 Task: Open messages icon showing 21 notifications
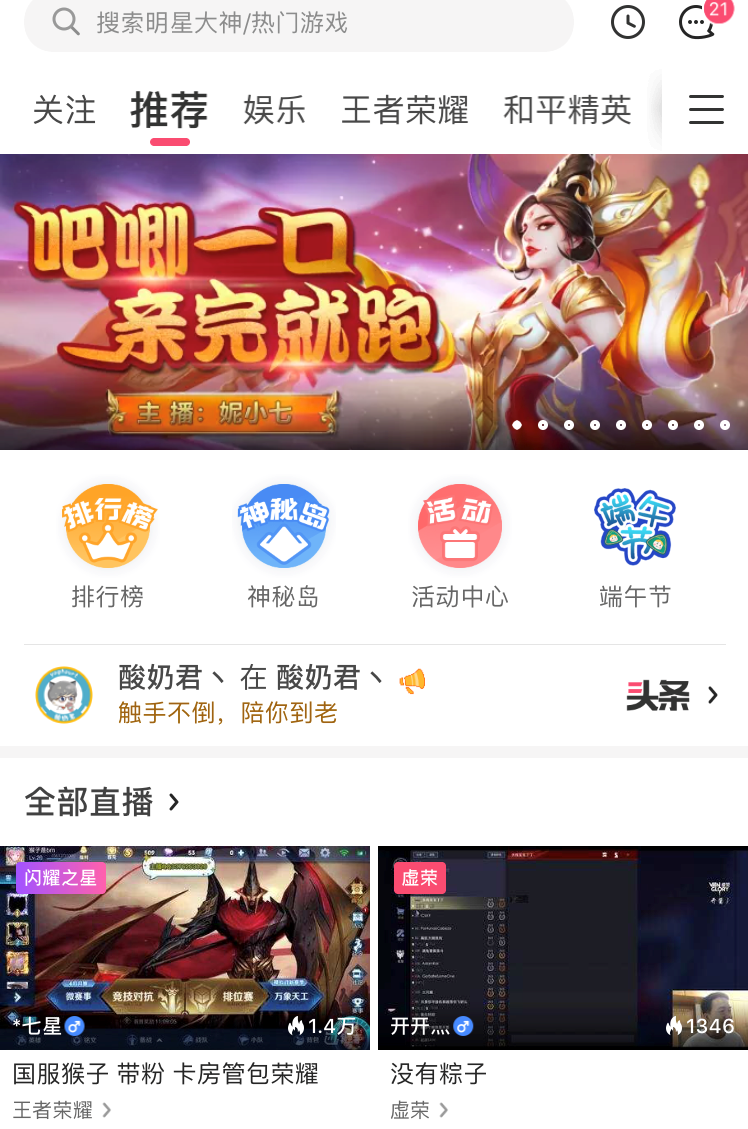[696, 22]
